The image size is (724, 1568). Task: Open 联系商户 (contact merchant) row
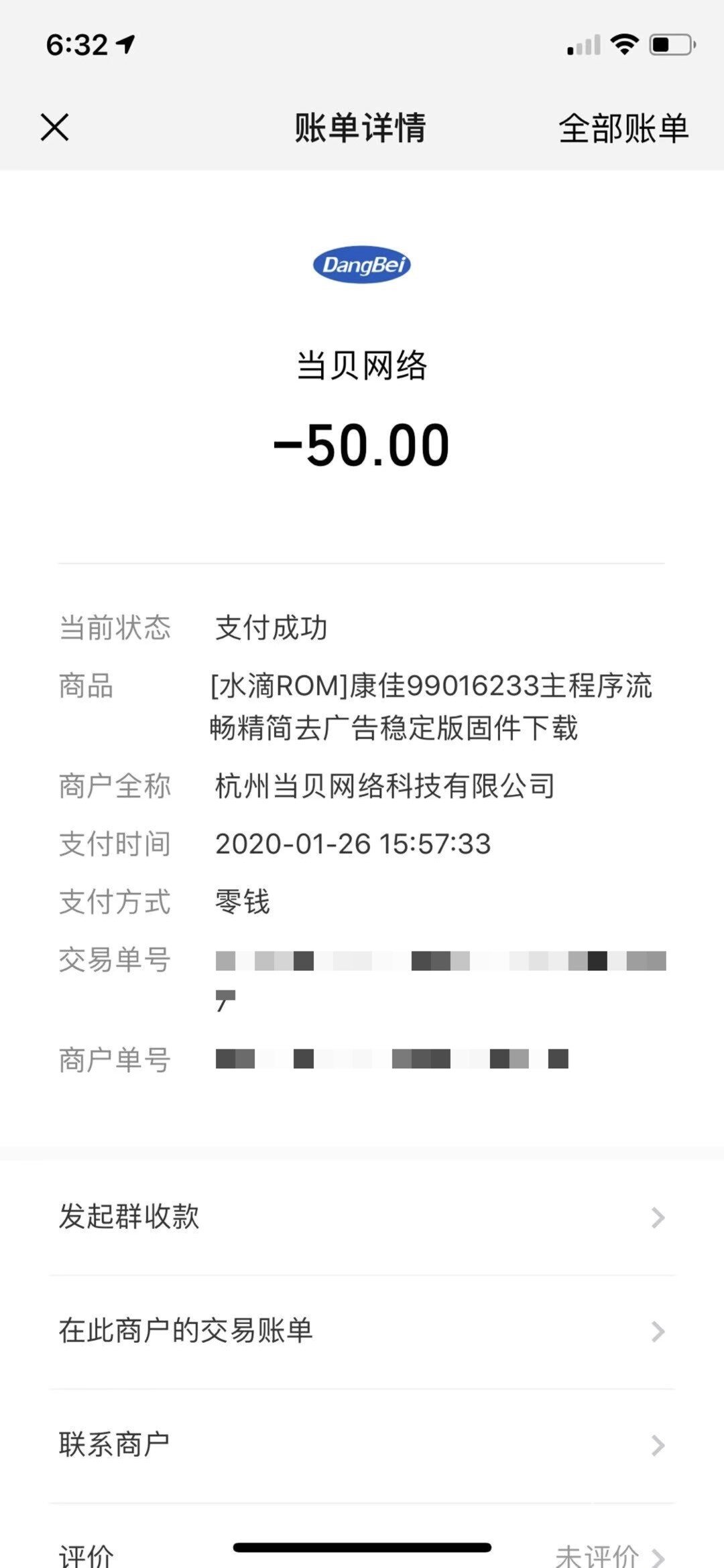(362, 1445)
